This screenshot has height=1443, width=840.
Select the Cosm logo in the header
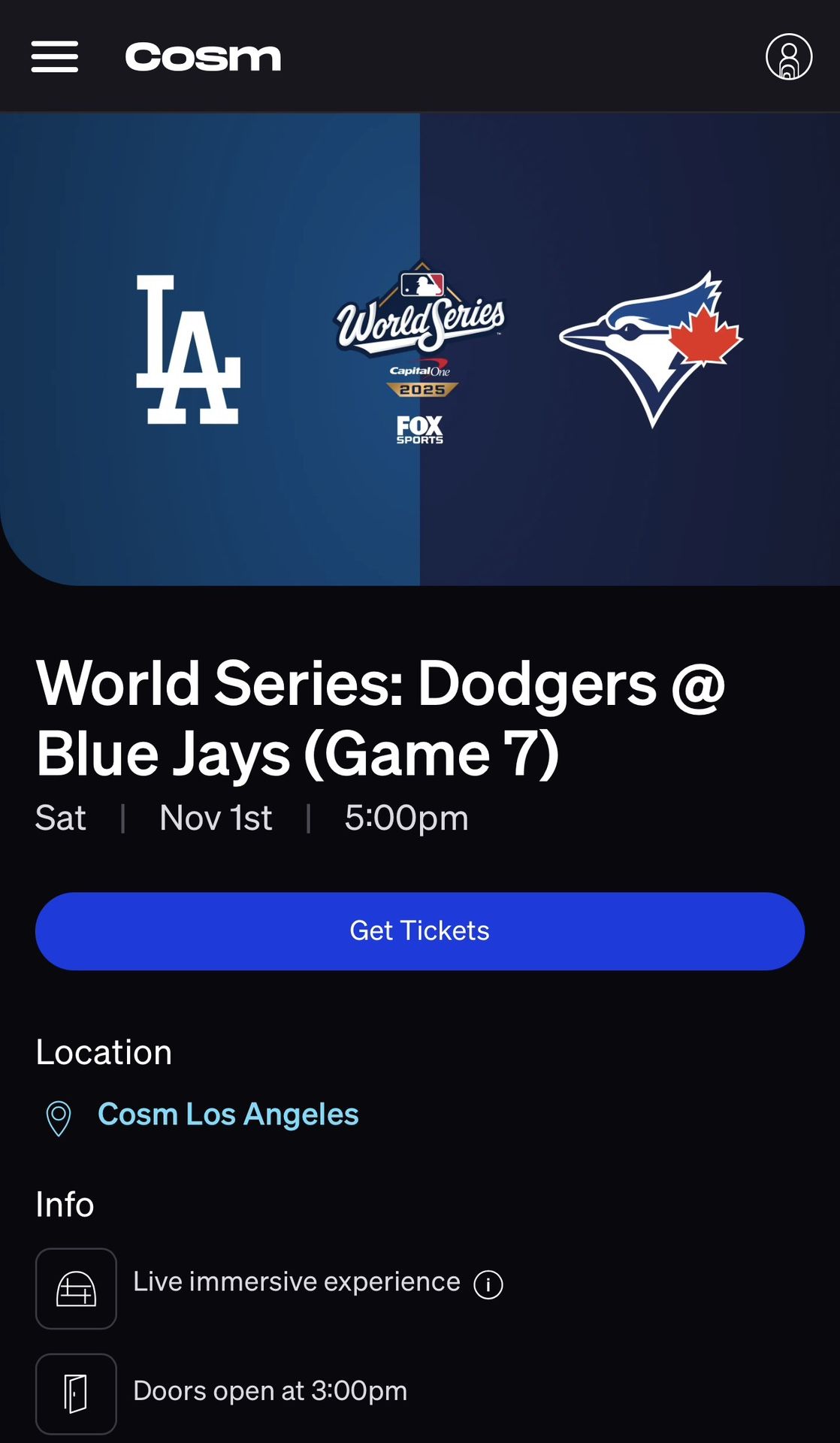203,56
